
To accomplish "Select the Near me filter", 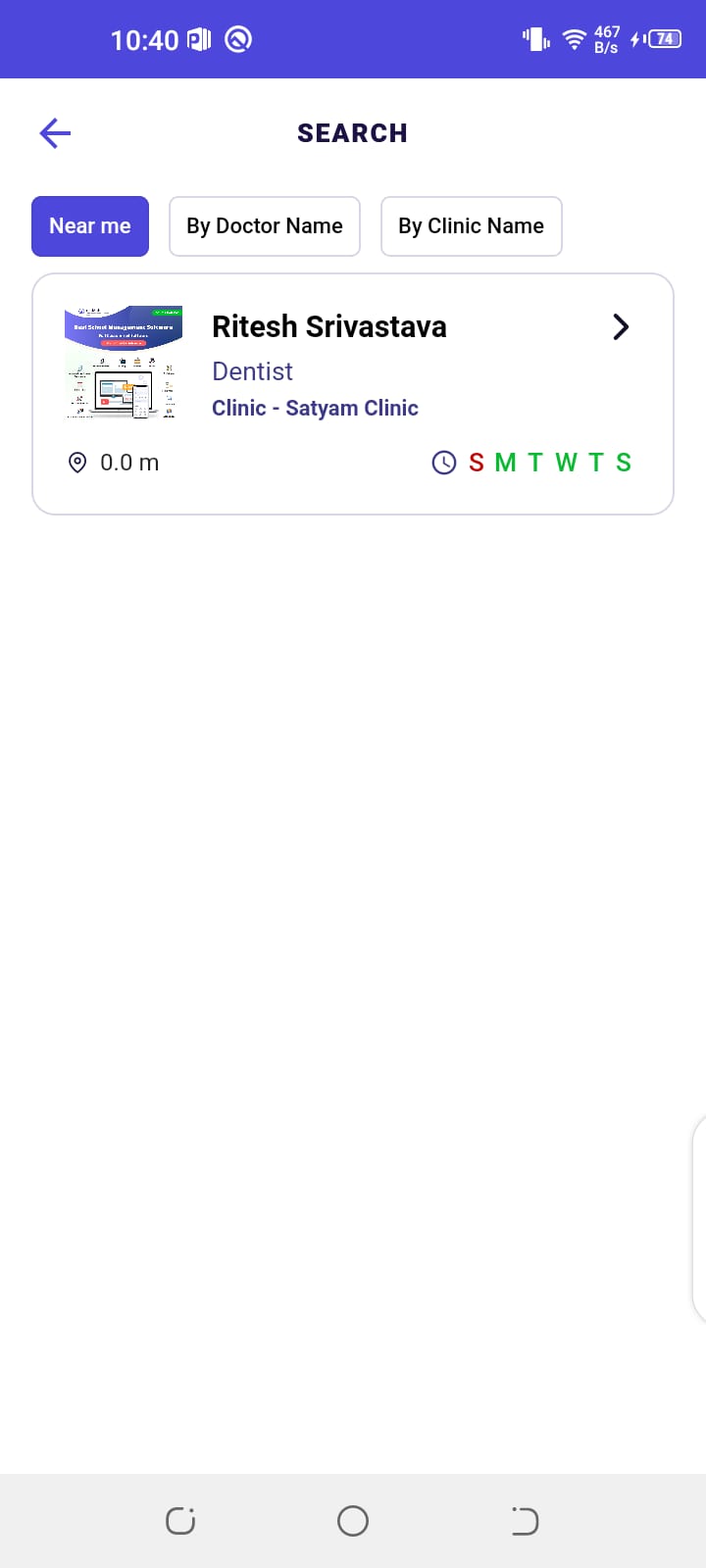I will point(90,226).
